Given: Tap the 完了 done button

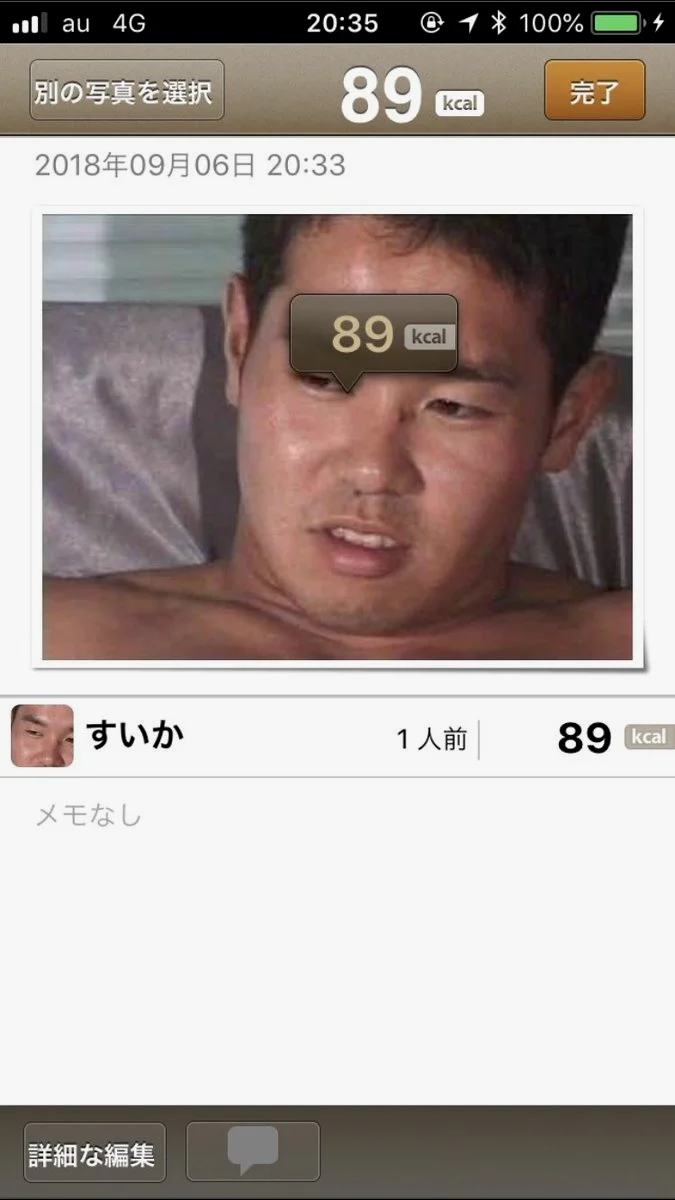Looking at the screenshot, I should coord(594,92).
